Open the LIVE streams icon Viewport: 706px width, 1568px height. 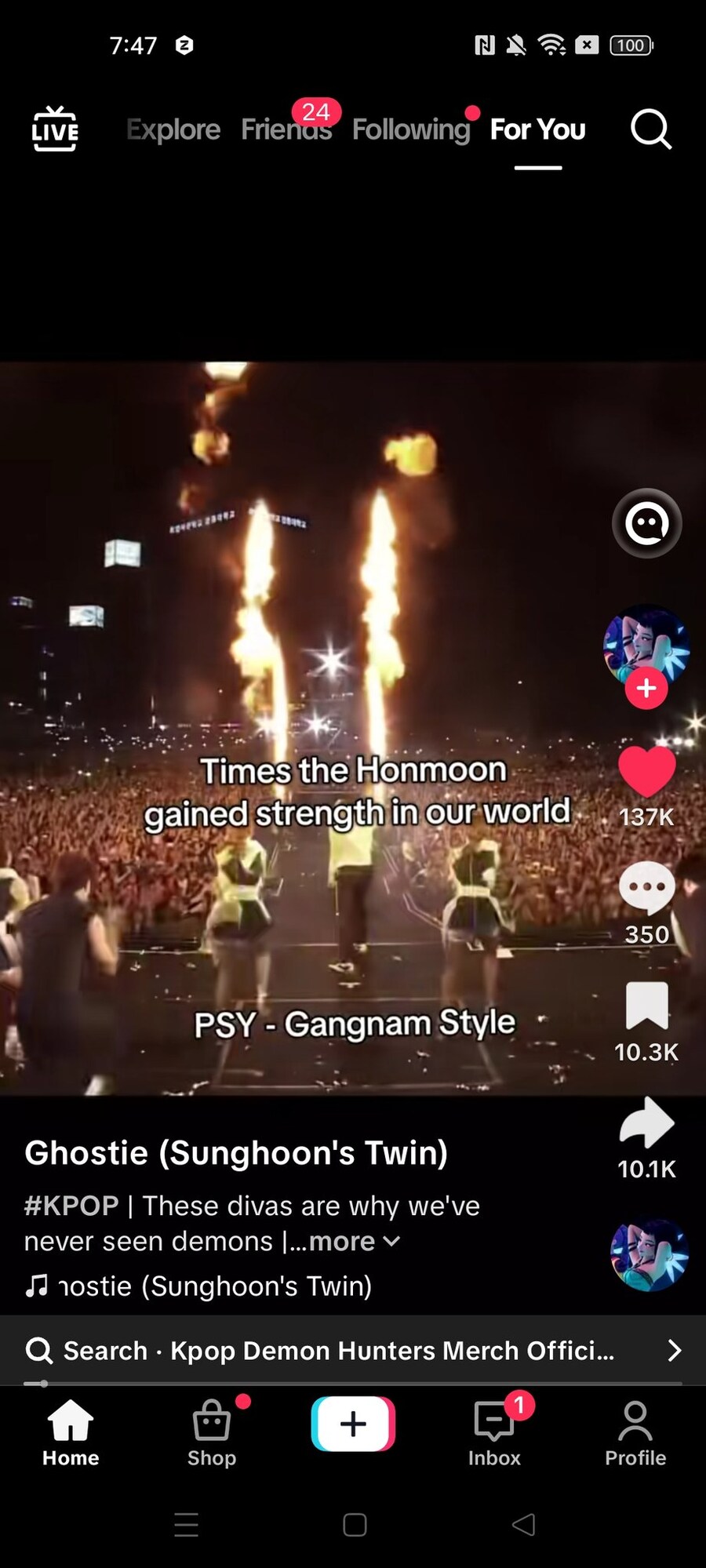tap(55, 129)
